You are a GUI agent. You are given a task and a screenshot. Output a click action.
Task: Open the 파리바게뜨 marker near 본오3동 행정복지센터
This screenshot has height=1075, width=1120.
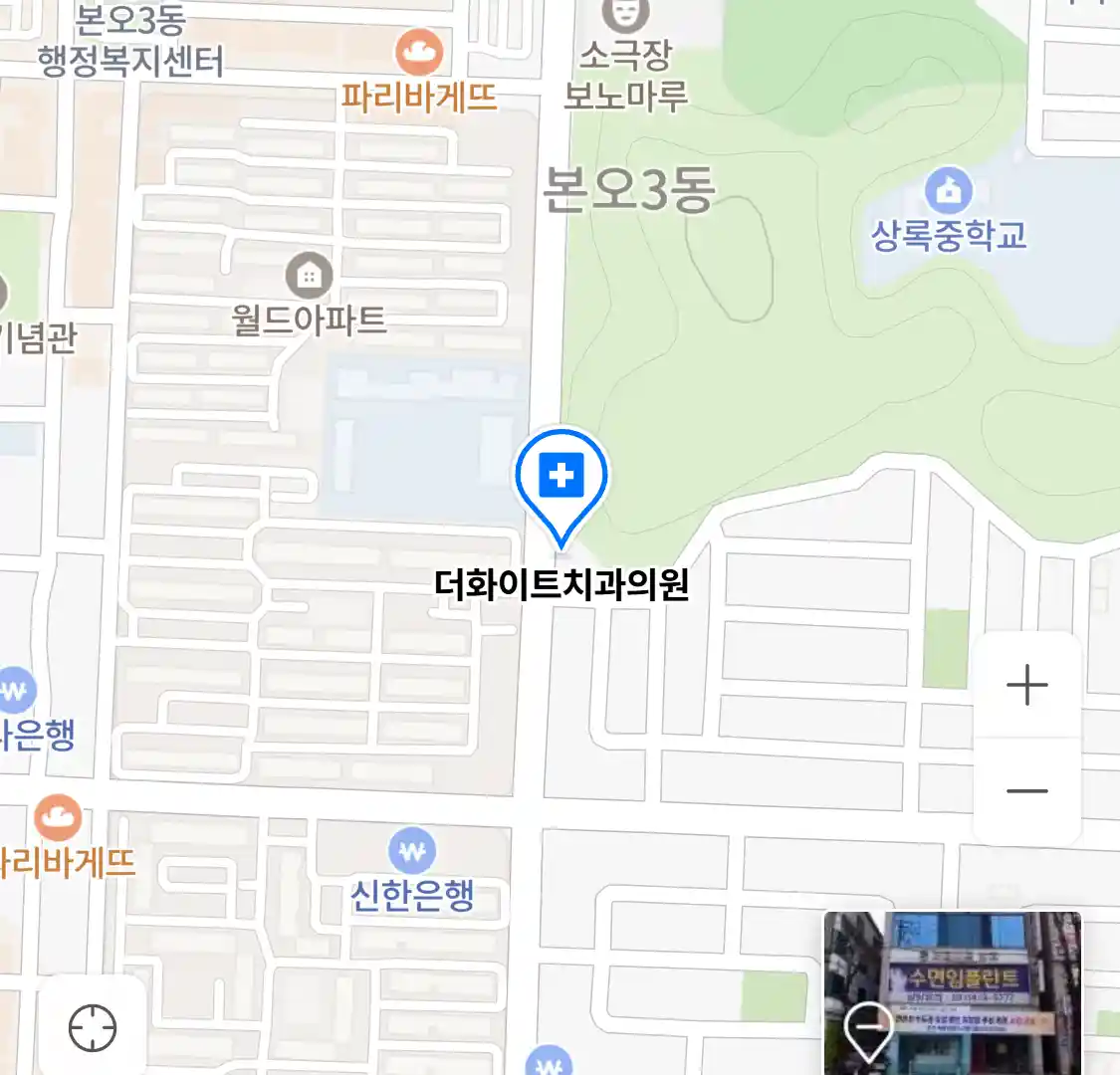point(419,54)
